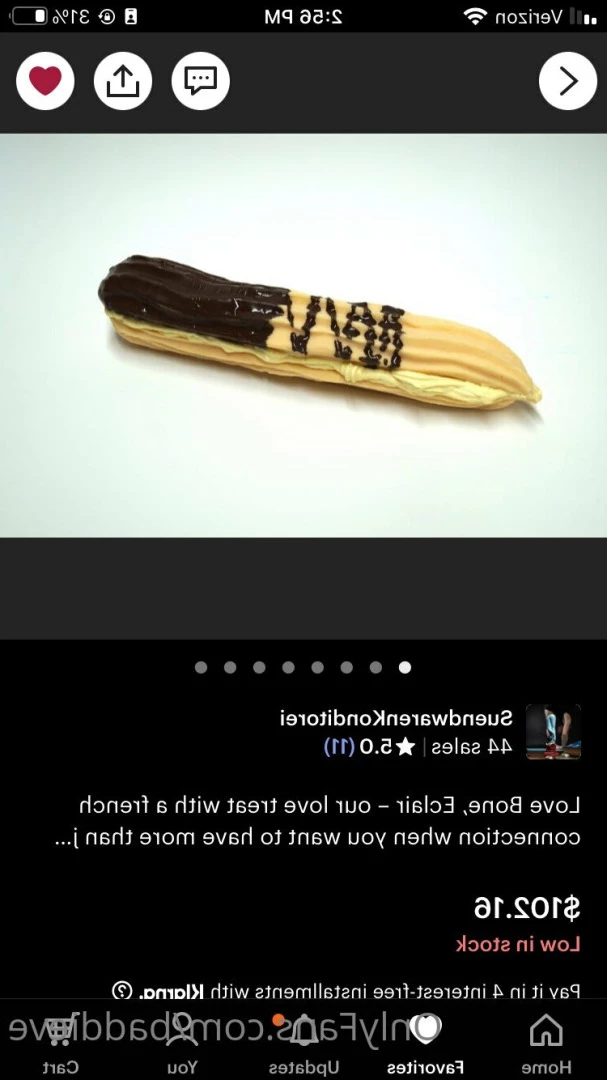Message the seller via chat bubble icon

201,81
